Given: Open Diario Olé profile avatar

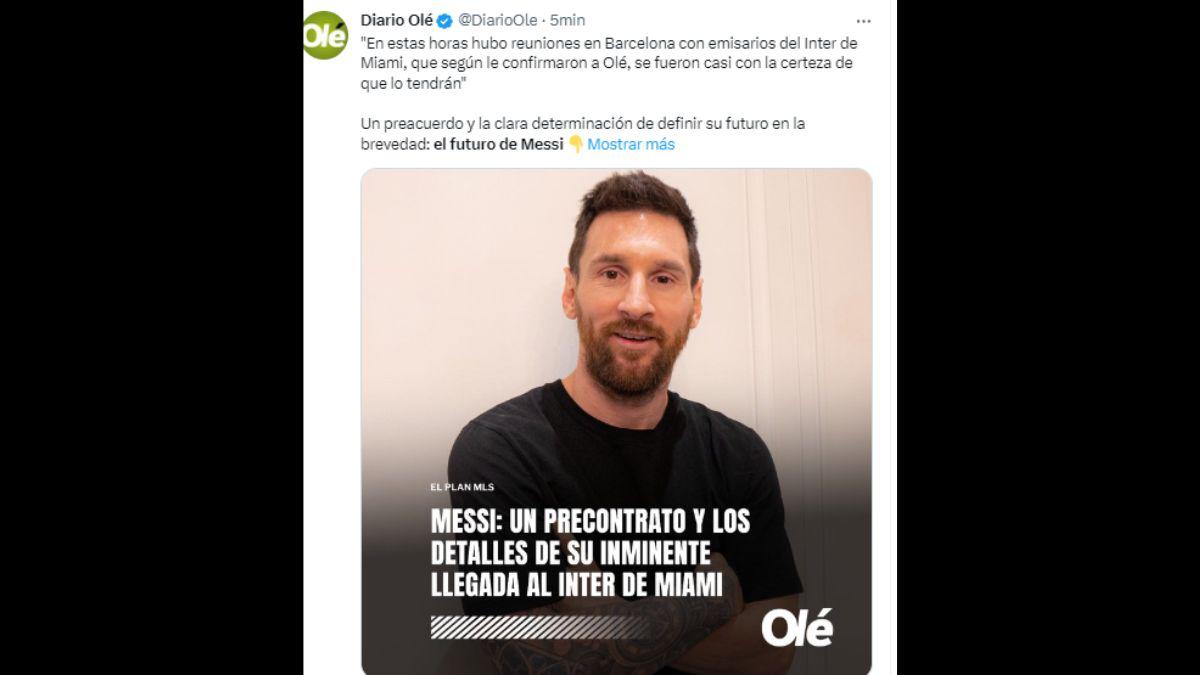Looking at the screenshot, I should pyautogui.click(x=324, y=36).
